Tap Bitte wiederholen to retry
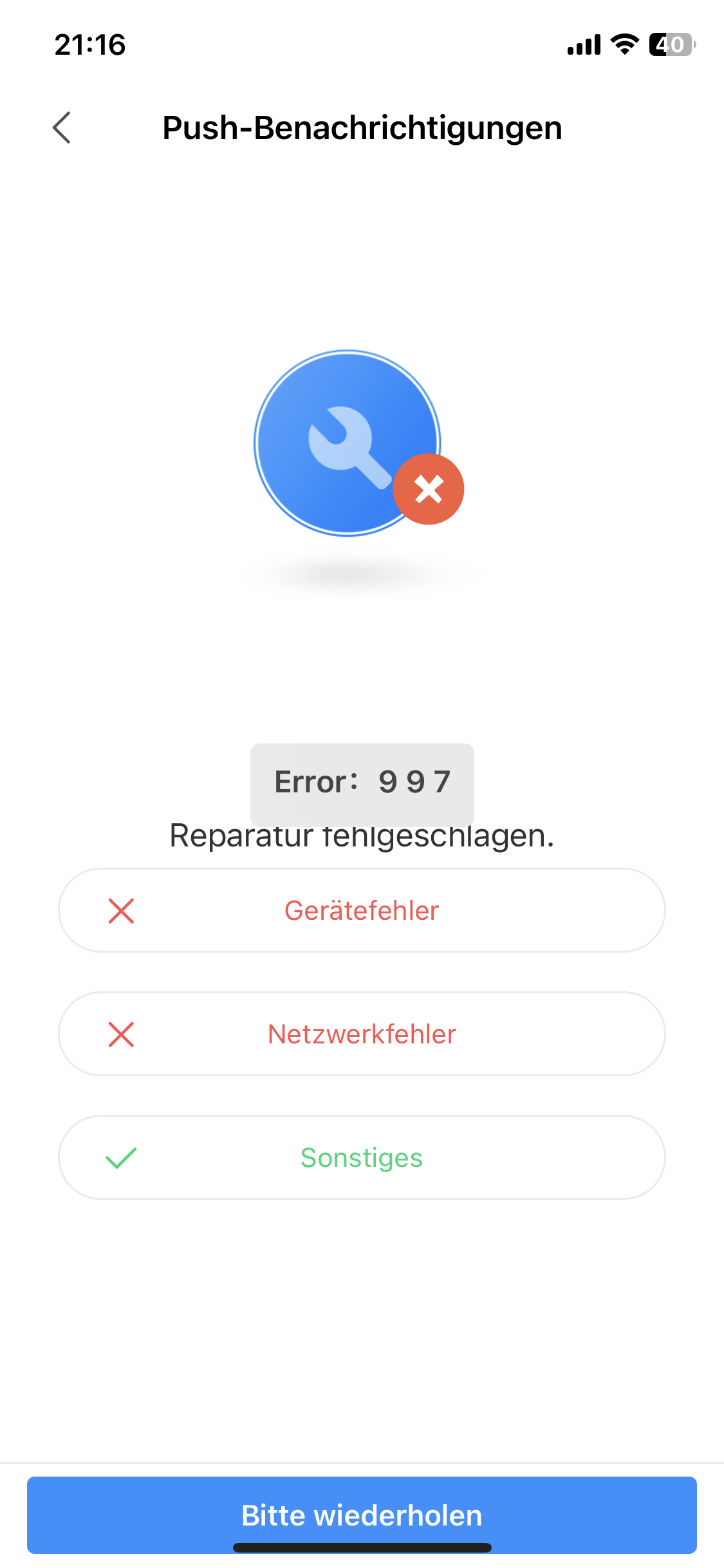The image size is (724, 1568). 362,1514
